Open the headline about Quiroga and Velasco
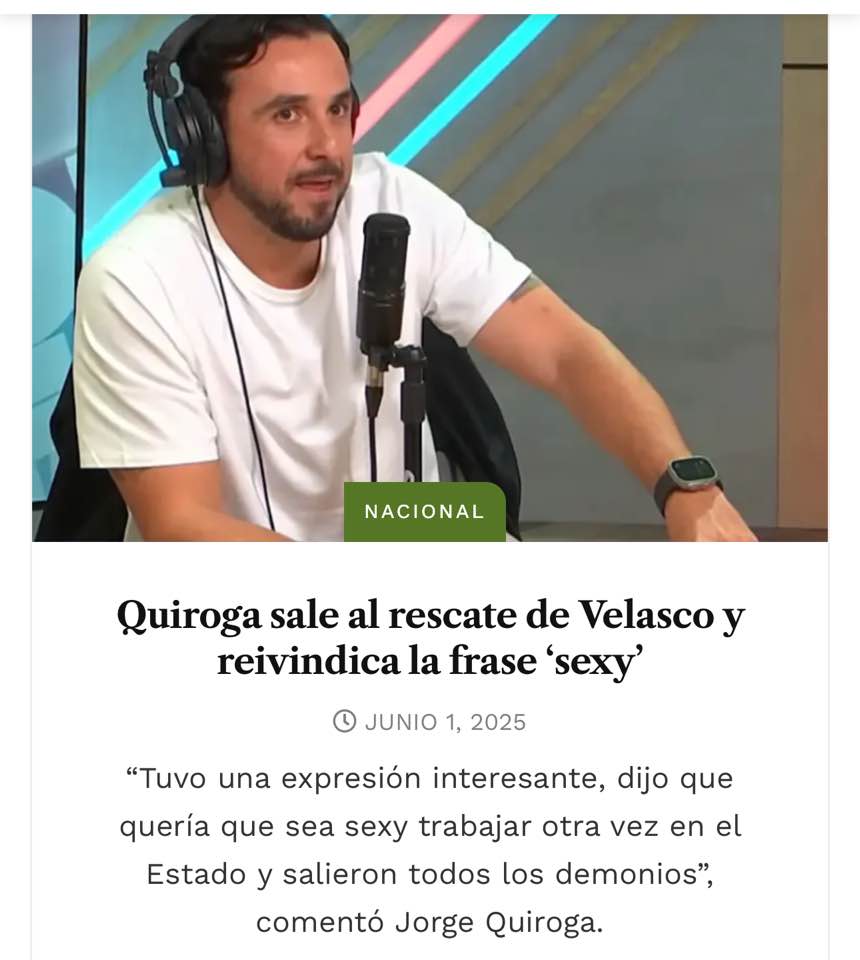Screen dimensions: 860x960 [430, 637]
